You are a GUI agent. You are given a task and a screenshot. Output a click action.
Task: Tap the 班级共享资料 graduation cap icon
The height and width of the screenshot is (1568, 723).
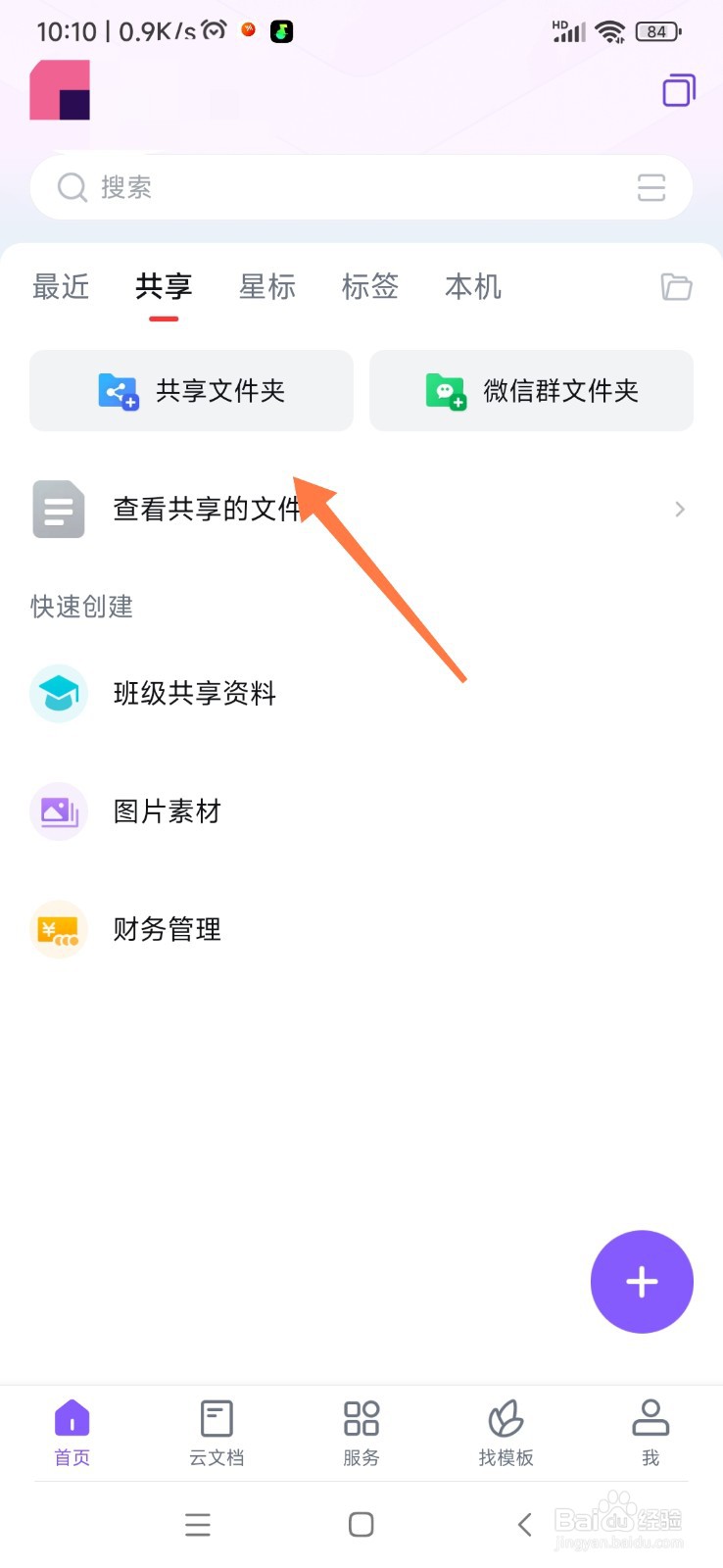59,694
